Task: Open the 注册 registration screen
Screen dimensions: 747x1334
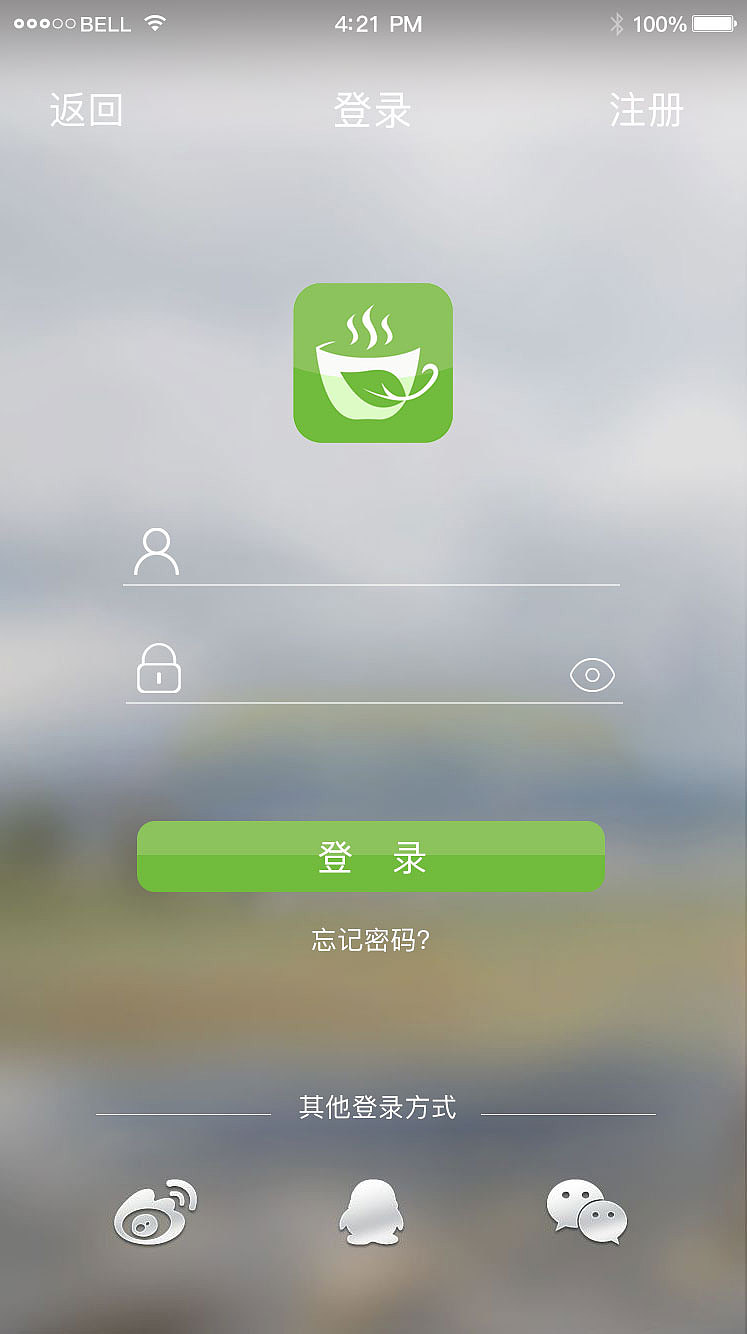Action: pyautogui.click(x=645, y=110)
